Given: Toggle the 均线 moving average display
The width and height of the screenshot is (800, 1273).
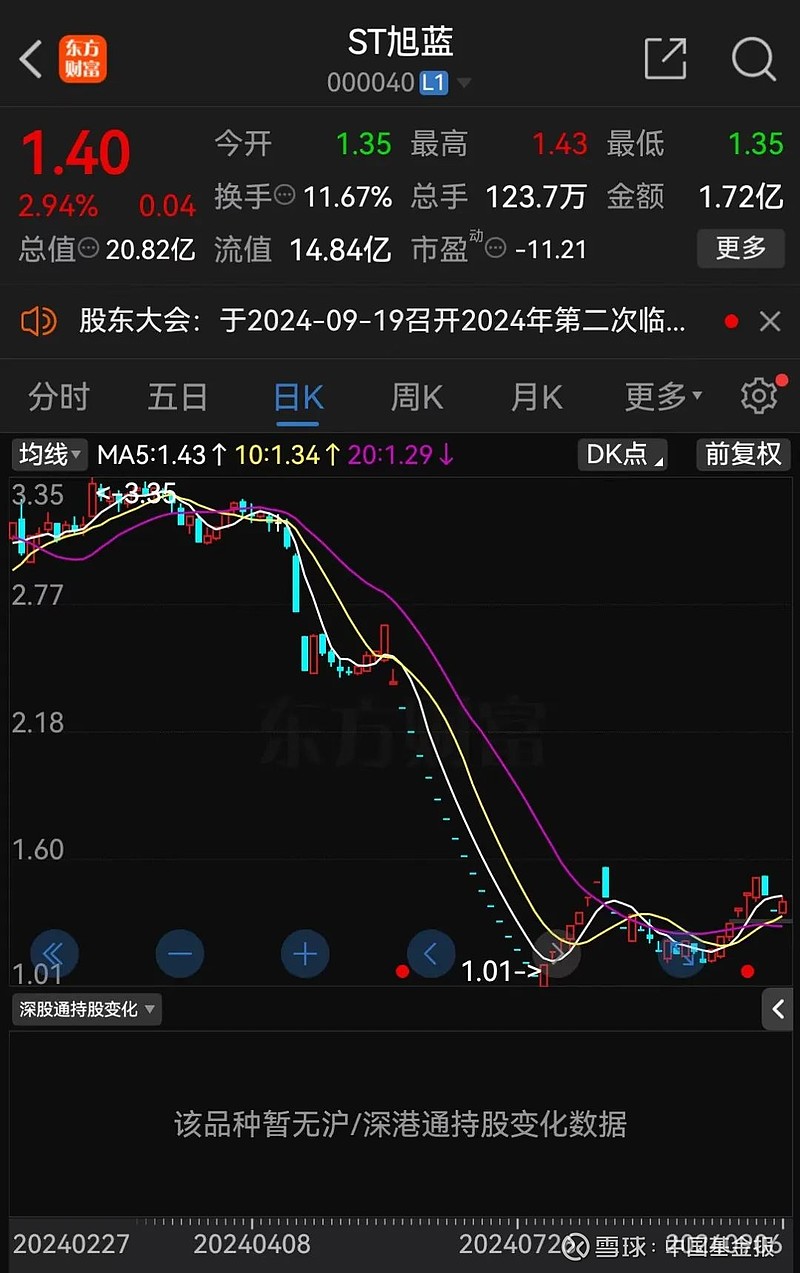Looking at the screenshot, I should (x=47, y=454).
